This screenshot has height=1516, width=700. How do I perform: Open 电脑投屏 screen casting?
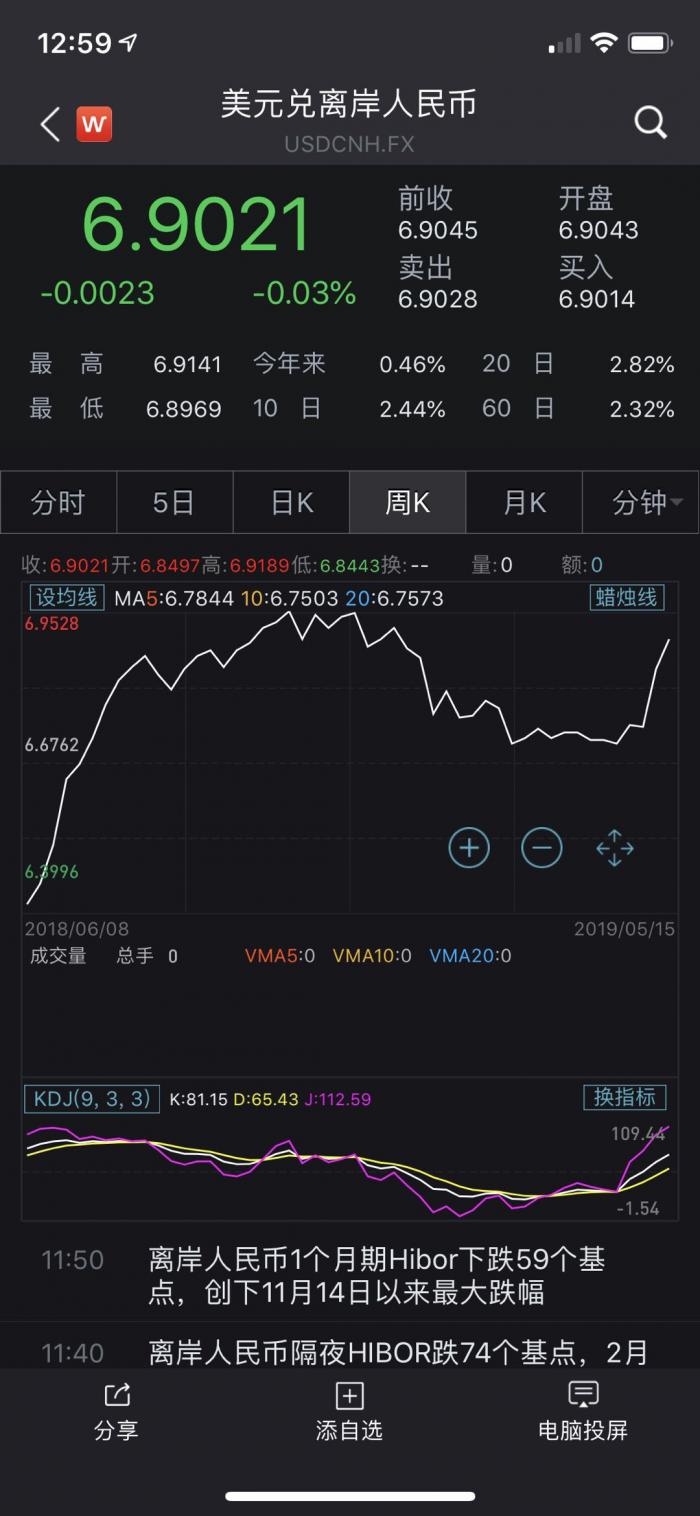click(x=583, y=1411)
